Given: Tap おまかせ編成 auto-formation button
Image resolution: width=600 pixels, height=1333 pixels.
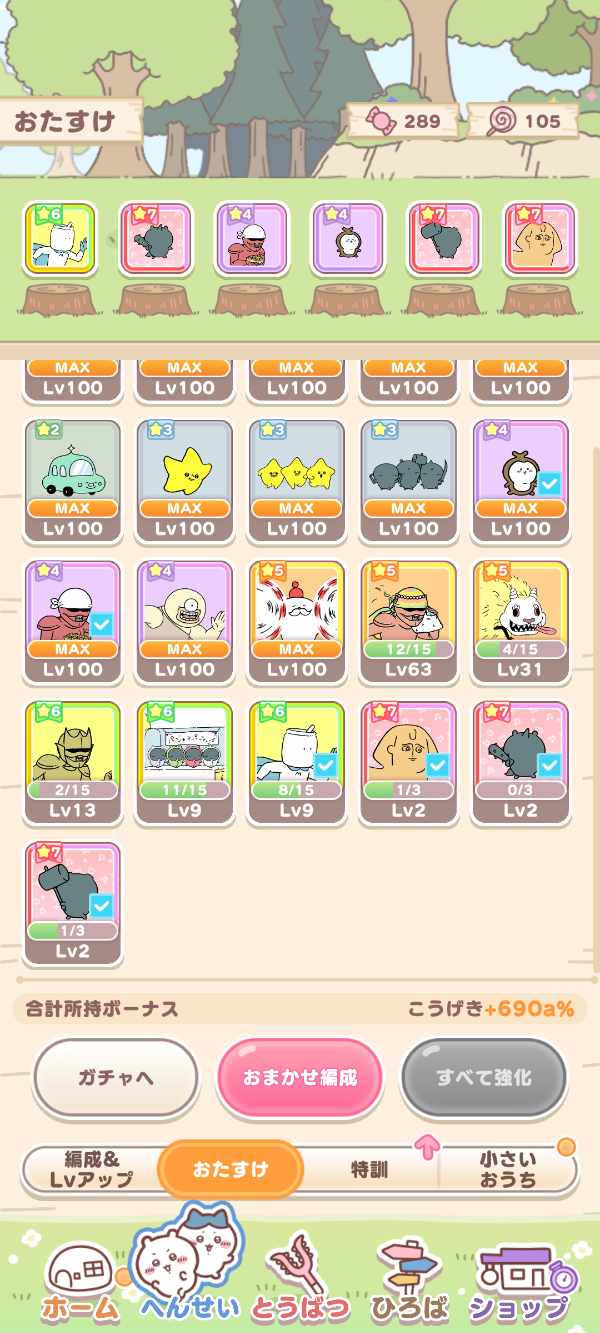Looking at the screenshot, I should pos(299,1078).
